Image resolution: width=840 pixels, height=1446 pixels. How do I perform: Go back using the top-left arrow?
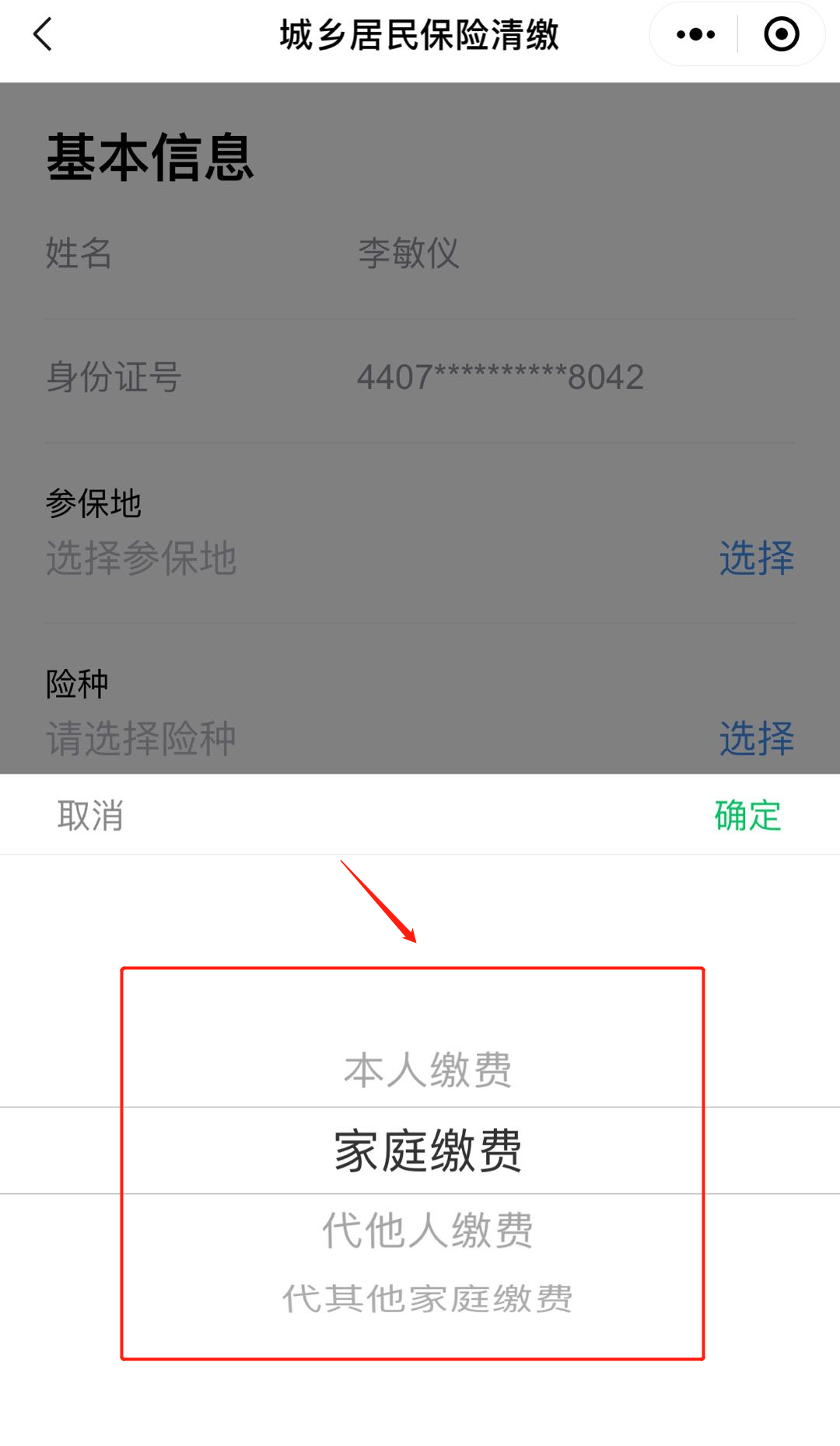coord(44,35)
